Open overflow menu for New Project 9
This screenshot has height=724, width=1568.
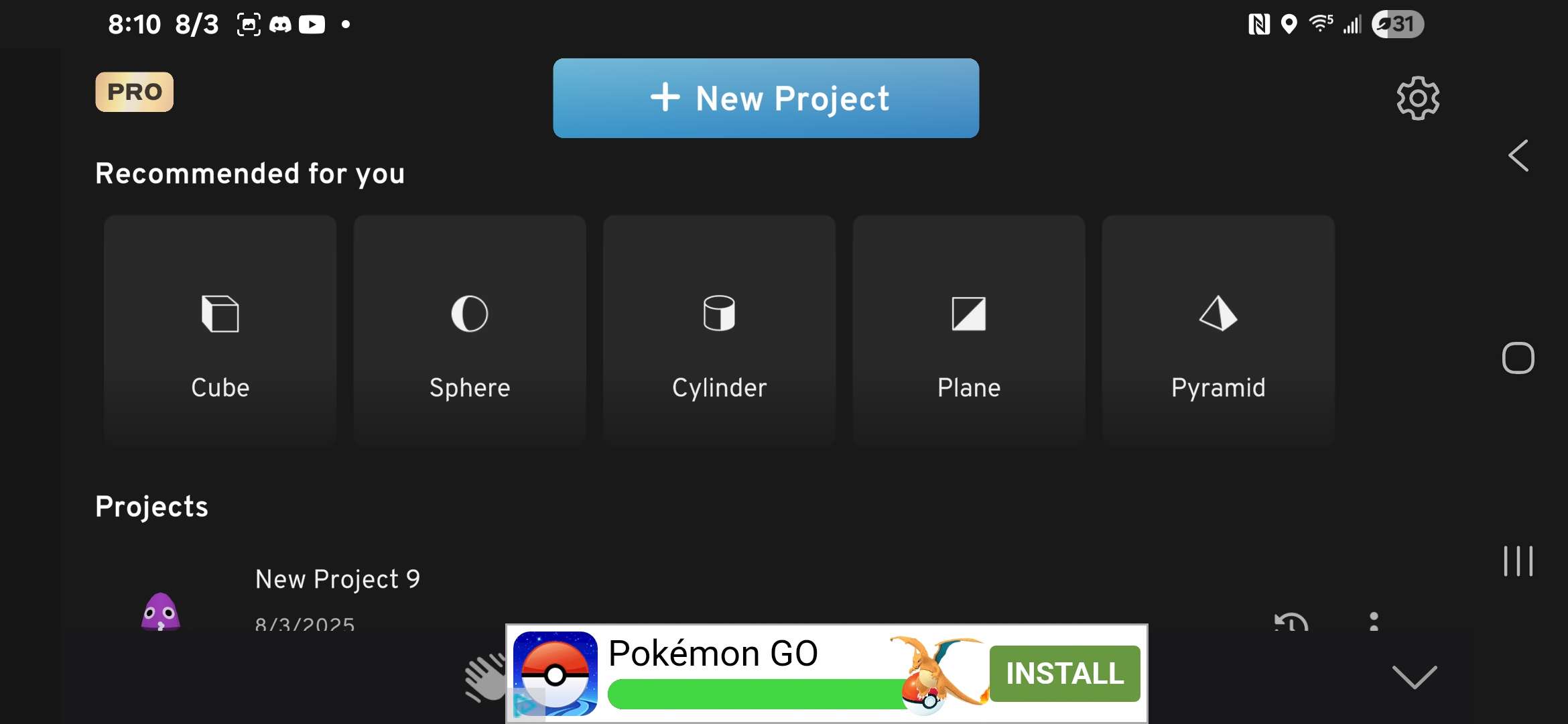(1374, 621)
